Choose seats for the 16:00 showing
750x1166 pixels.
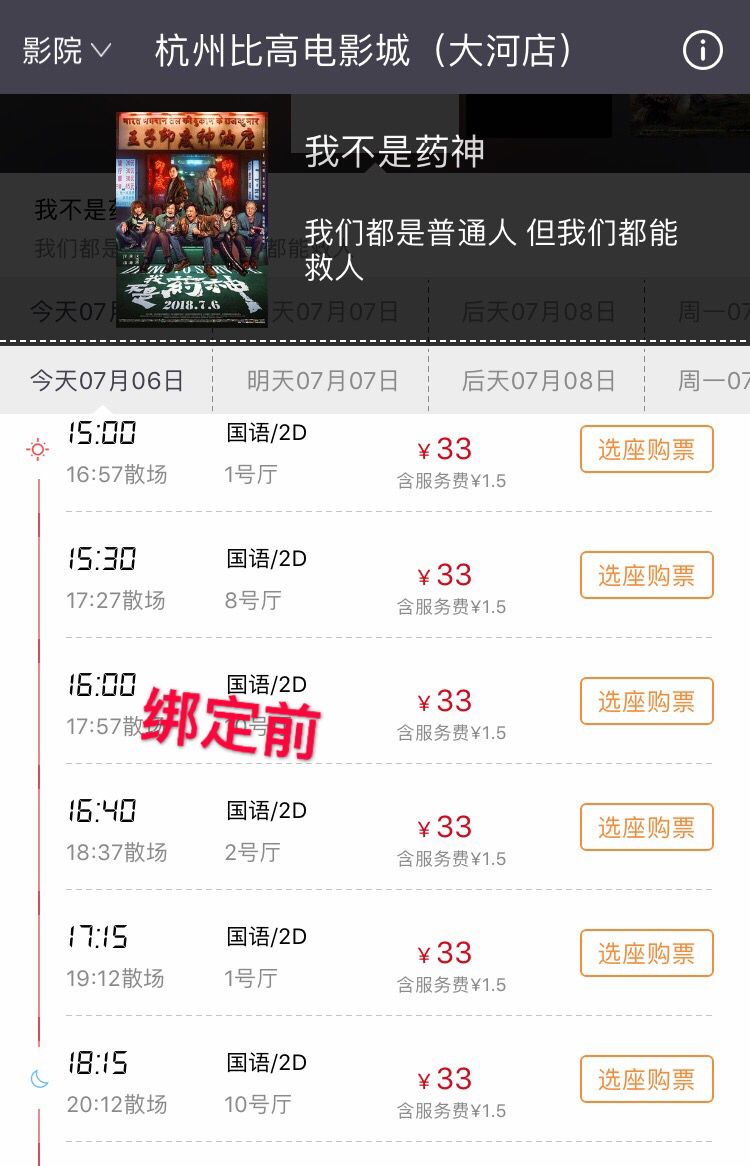646,701
